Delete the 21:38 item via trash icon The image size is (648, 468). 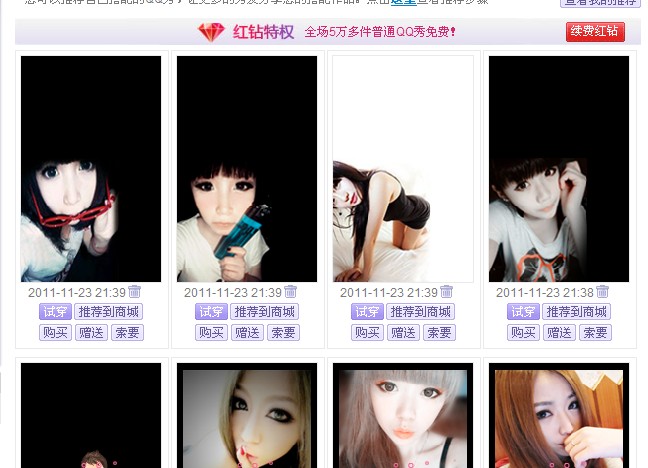pyautogui.click(x=602, y=292)
